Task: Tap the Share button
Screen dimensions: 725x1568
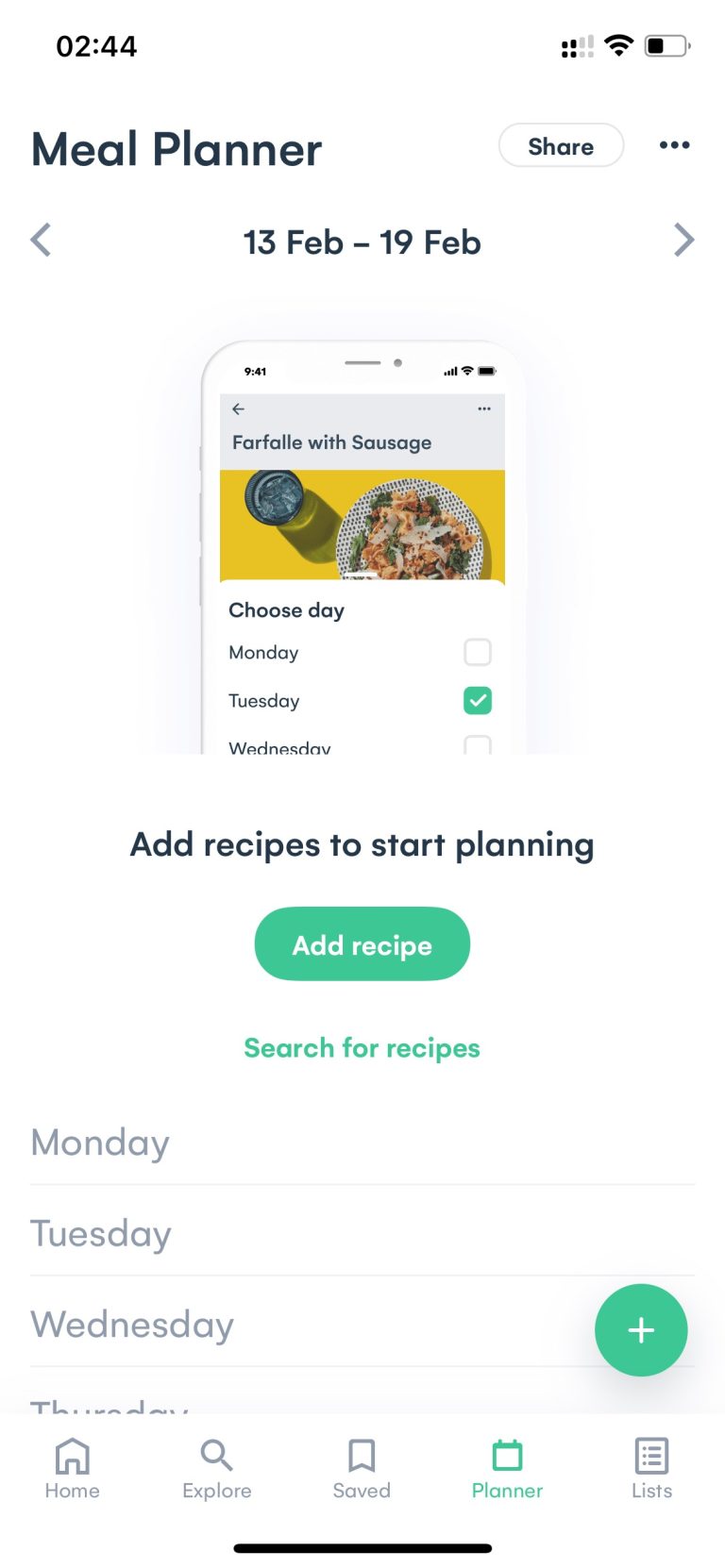Action: (561, 145)
